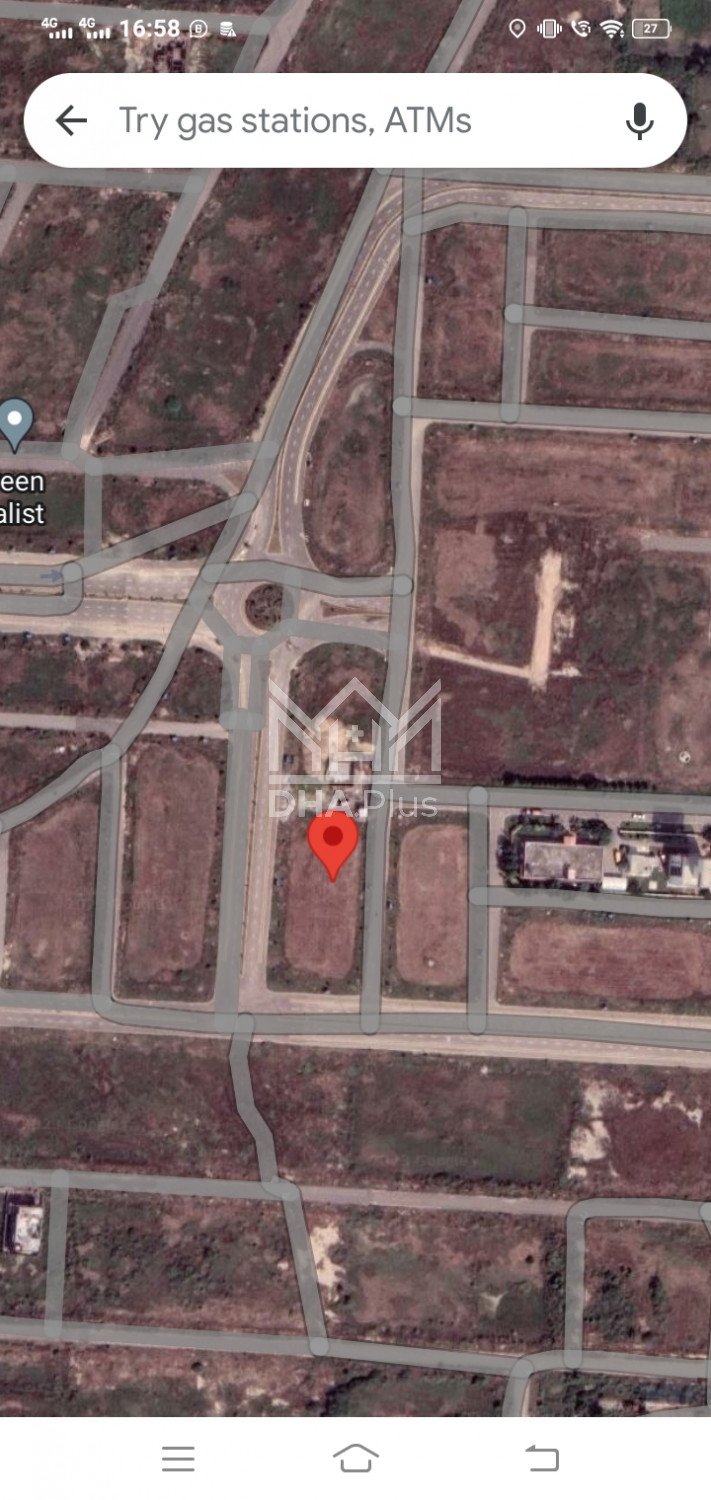Viewport: 711px width, 1500px height.
Task: Select the red dropped pin on the map
Action: (333, 842)
